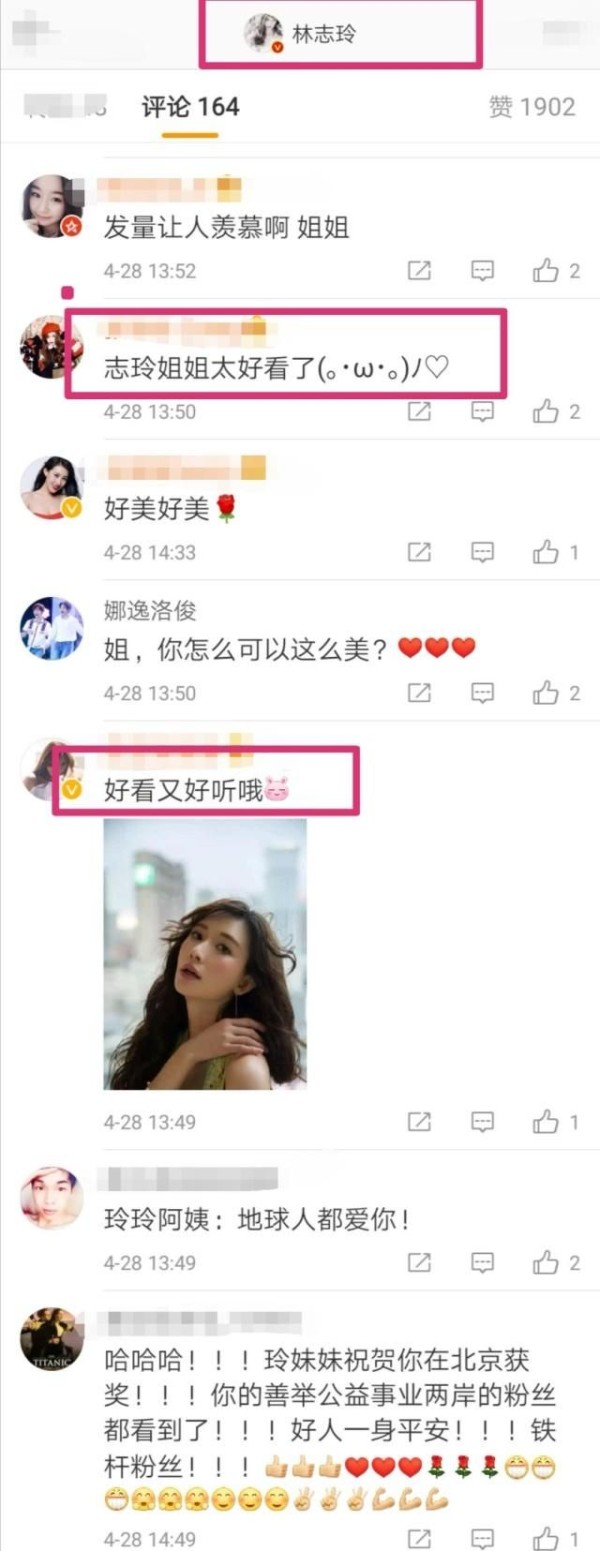600x1551 pixels.
Task: Share 娜逸洛俊's comment
Action: (x=419, y=692)
